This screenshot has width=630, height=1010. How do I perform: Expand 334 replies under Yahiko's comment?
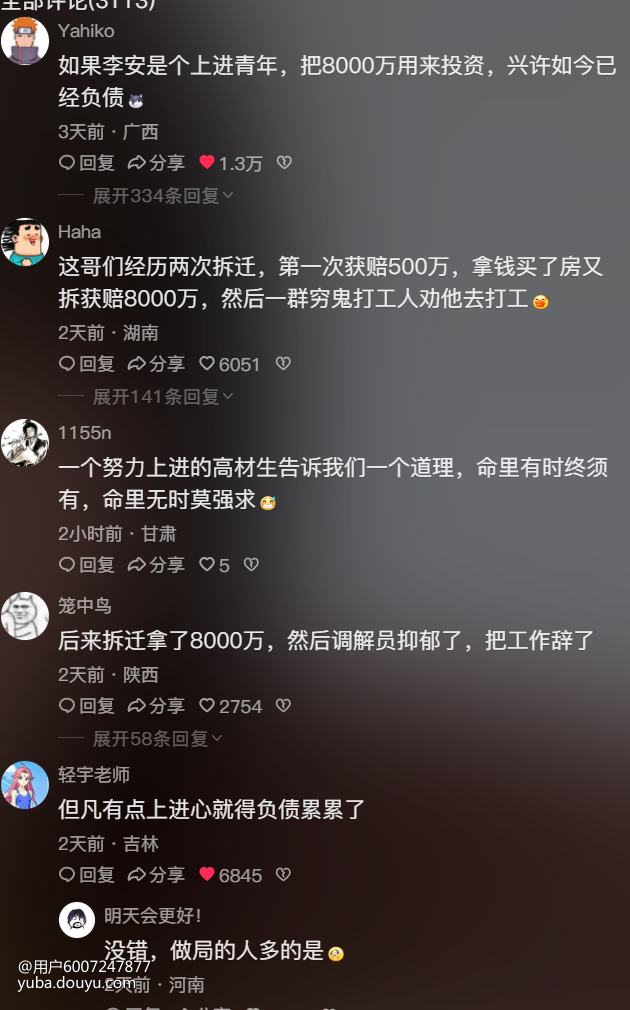pyautogui.click(x=162, y=196)
